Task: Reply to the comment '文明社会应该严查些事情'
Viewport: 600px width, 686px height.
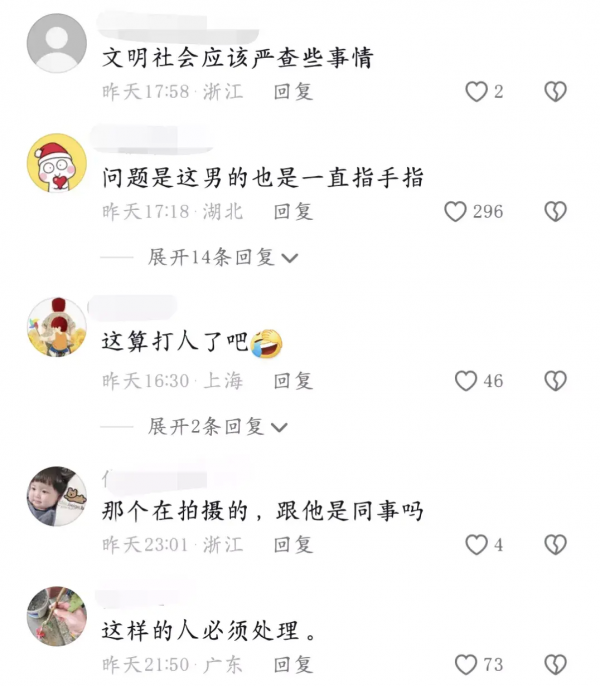Action: [293, 92]
